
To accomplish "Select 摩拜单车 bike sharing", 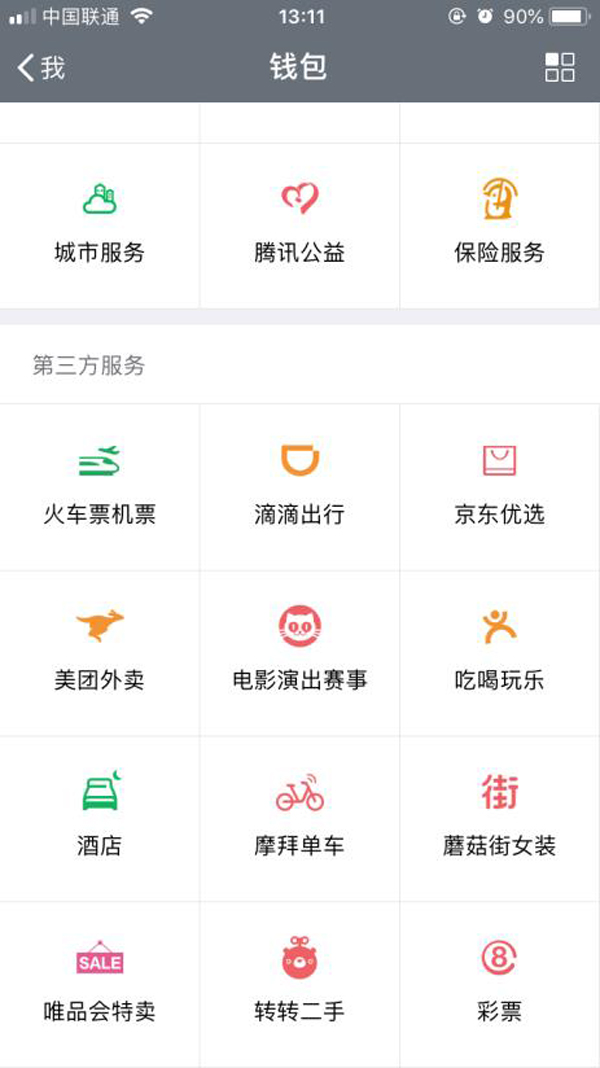I will (x=299, y=819).
